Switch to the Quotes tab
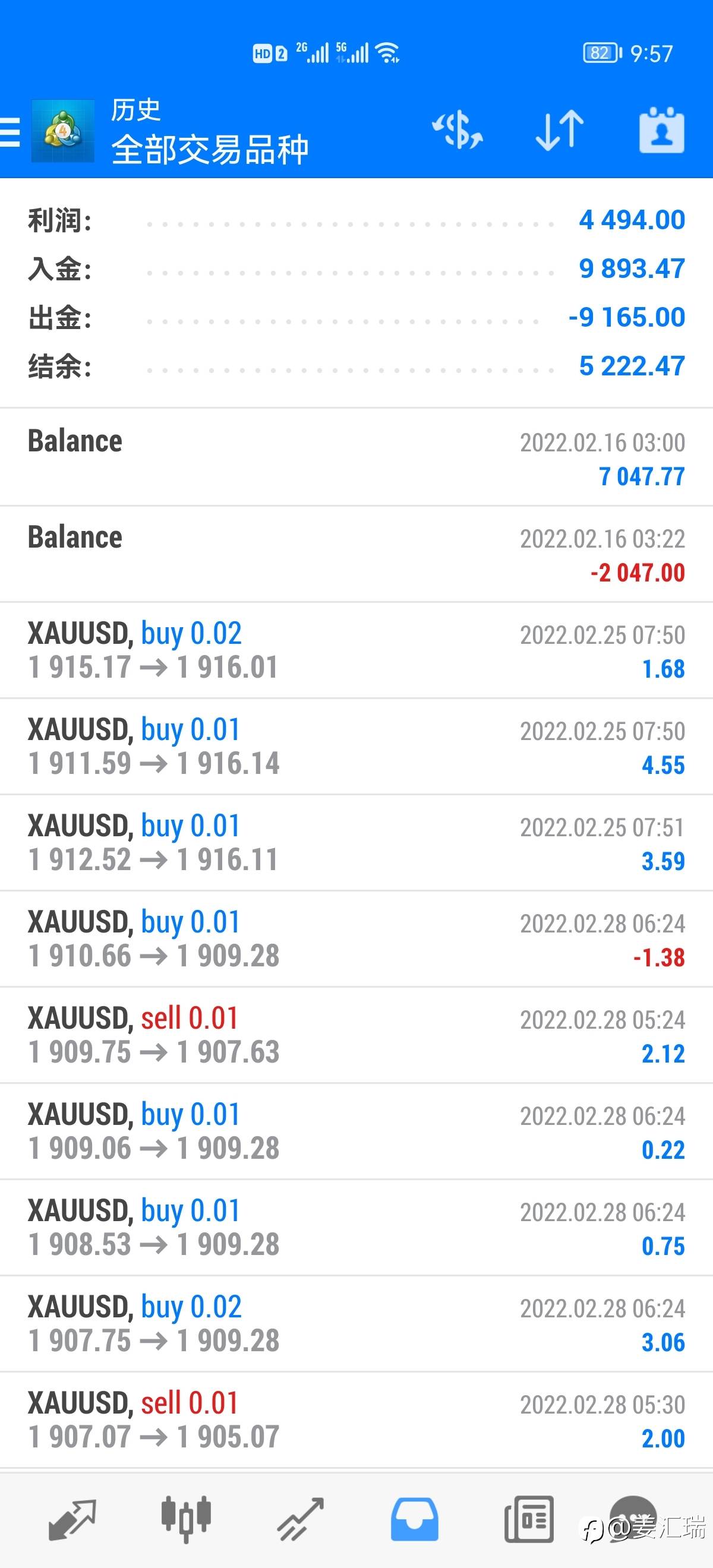The width and height of the screenshot is (713, 1568). pyautogui.click(x=72, y=1519)
